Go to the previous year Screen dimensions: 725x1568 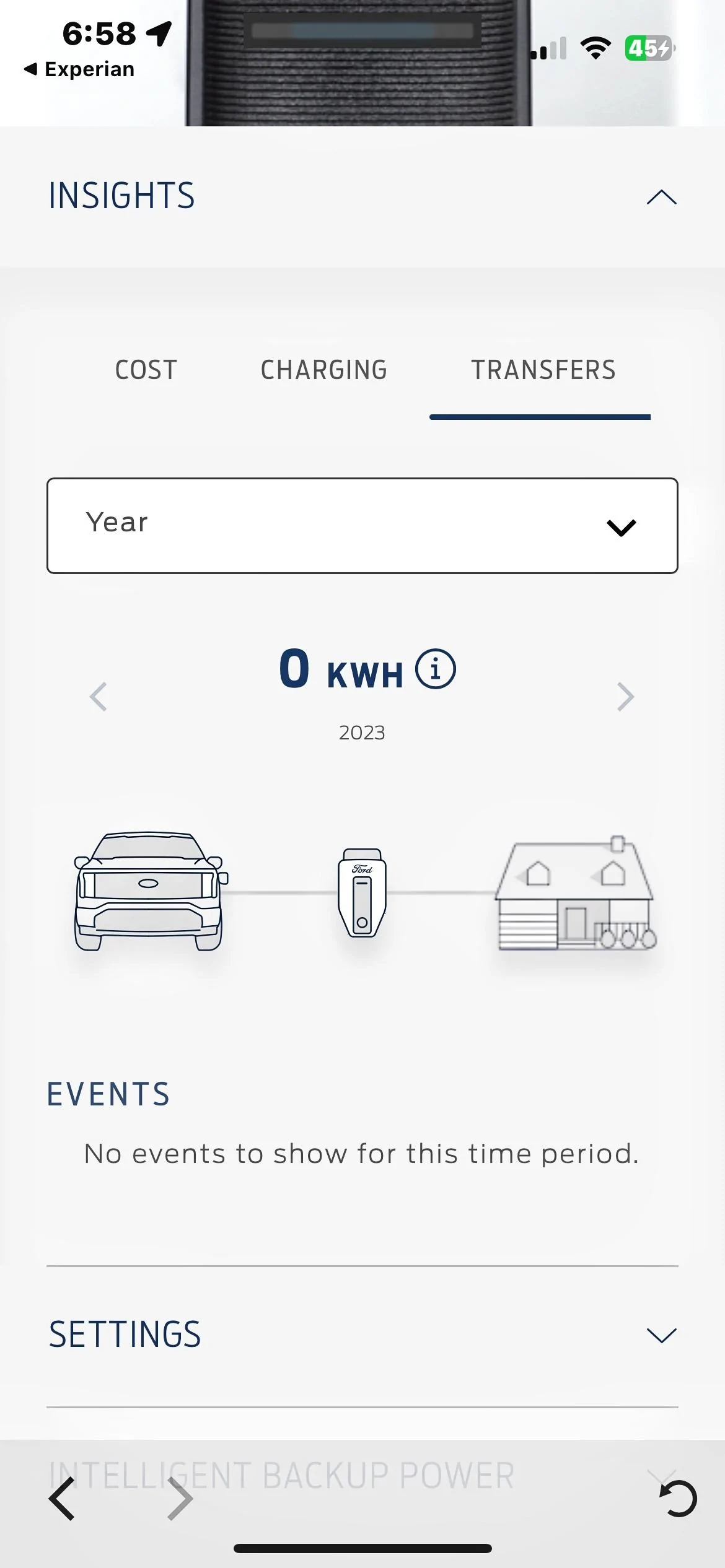click(x=99, y=697)
